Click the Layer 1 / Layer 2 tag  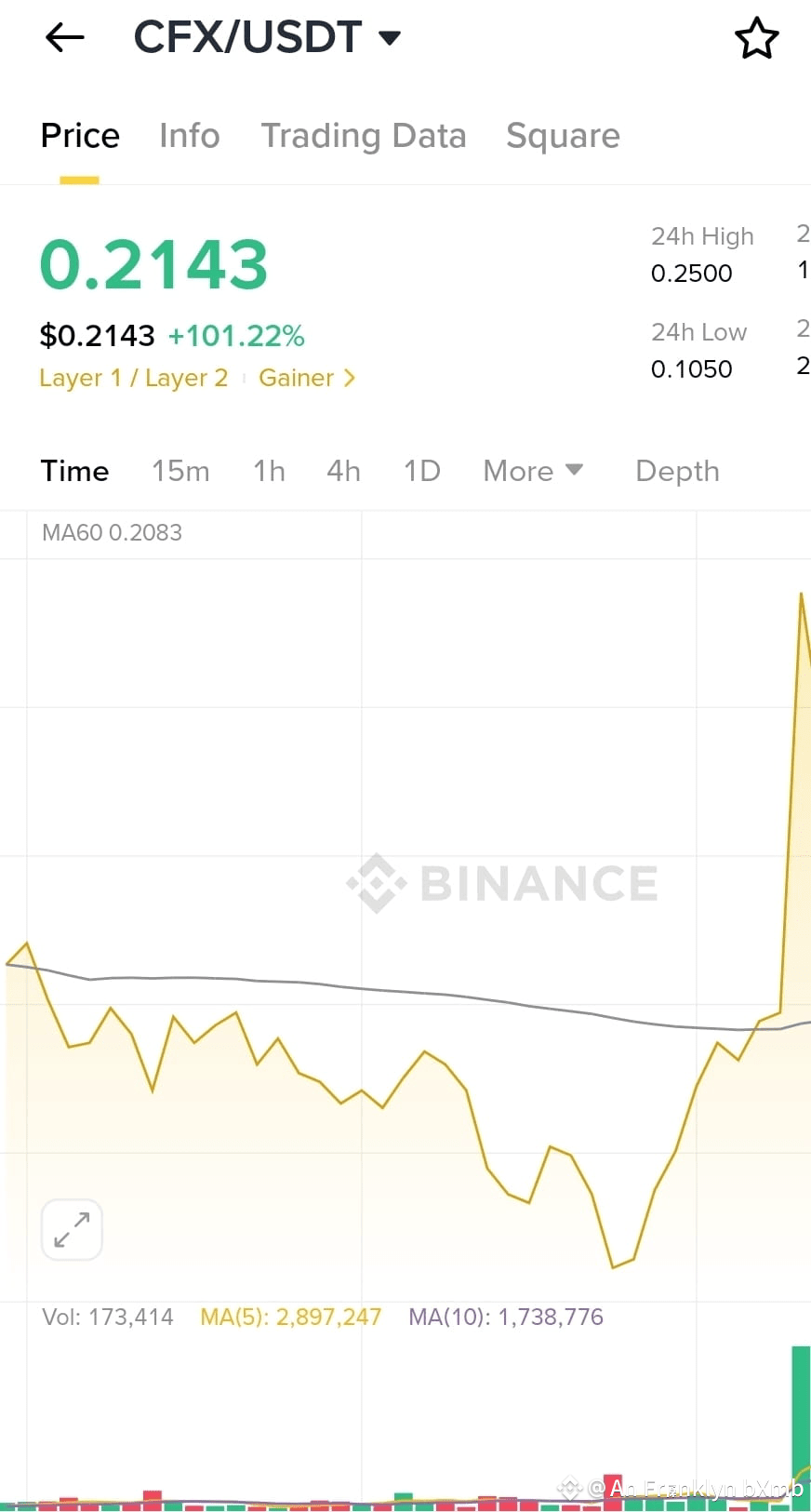coord(133,378)
